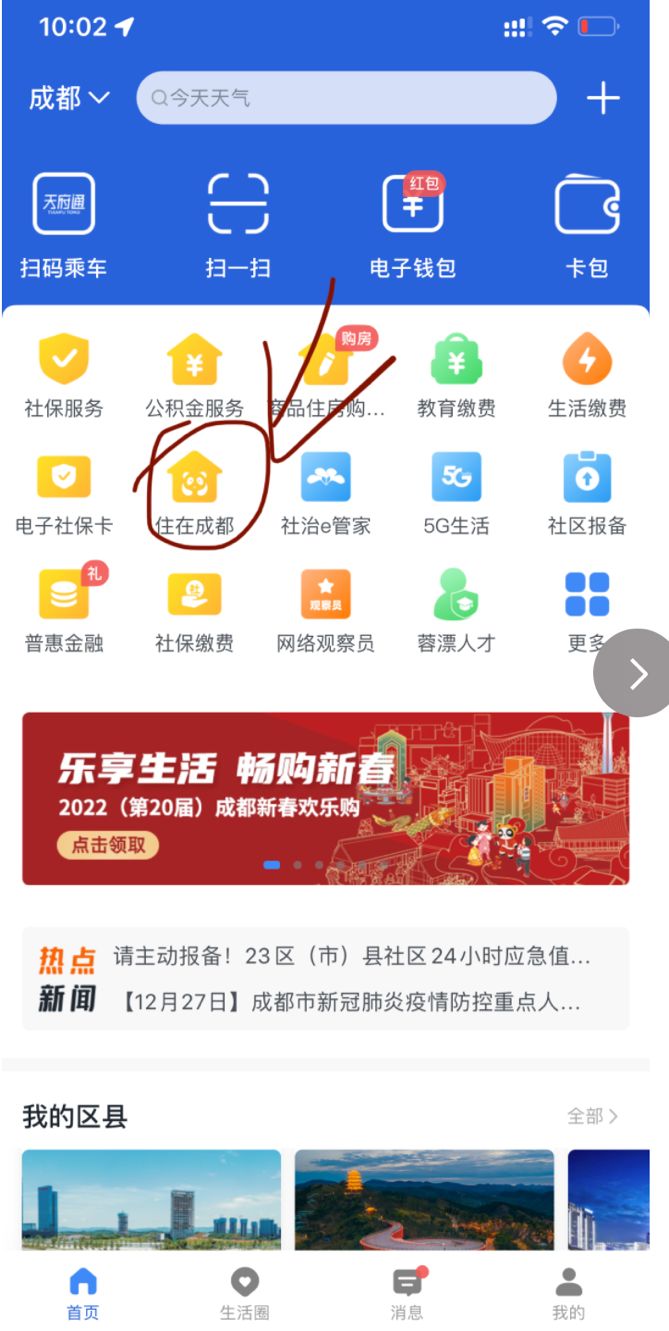Open 卡包 card pack
Viewport: 669px width, 1331px height.
pyautogui.click(x=587, y=224)
